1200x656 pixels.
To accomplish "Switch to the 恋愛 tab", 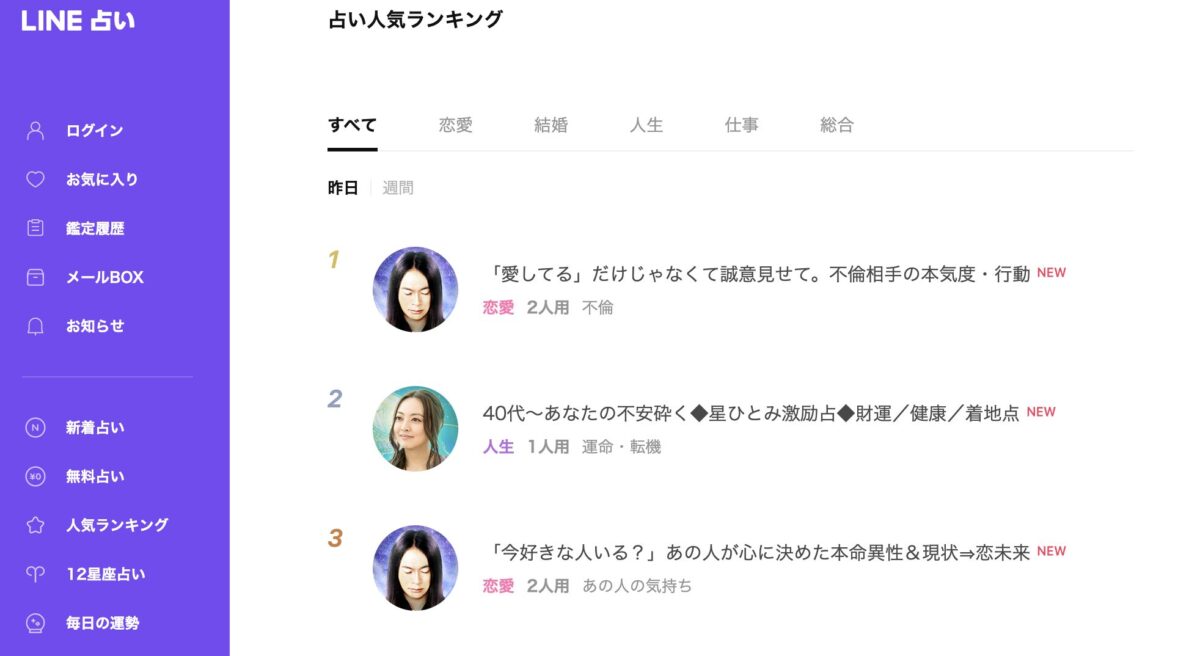I will tap(455, 126).
